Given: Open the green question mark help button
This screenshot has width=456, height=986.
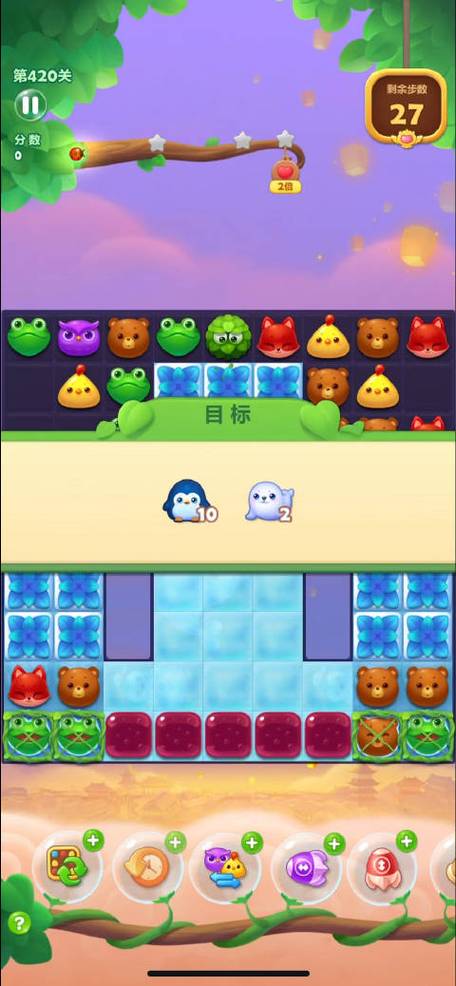Looking at the screenshot, I should [x=19, y=922].
